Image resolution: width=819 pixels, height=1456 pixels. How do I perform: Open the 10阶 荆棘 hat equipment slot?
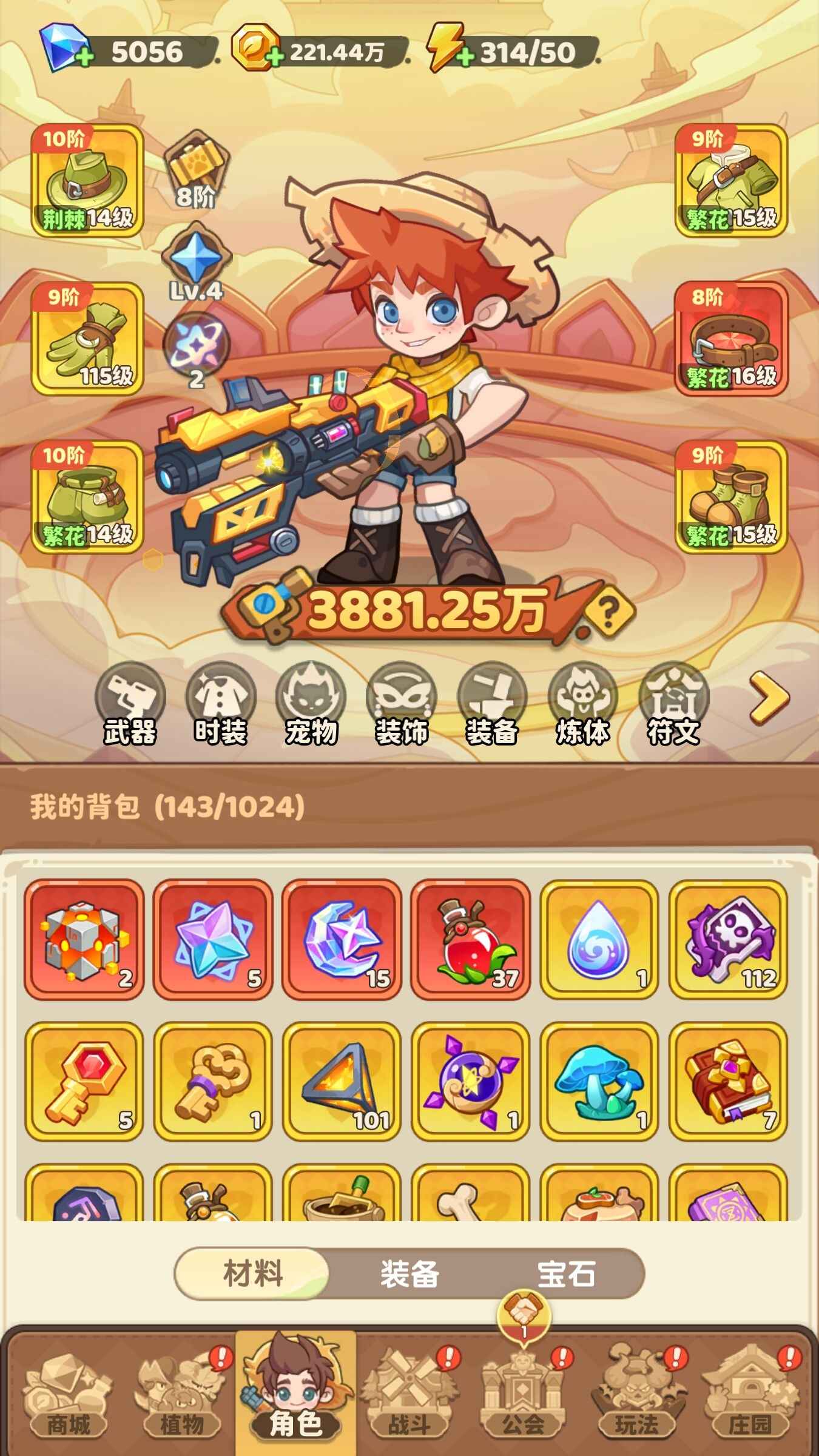[x=87, y=180]
